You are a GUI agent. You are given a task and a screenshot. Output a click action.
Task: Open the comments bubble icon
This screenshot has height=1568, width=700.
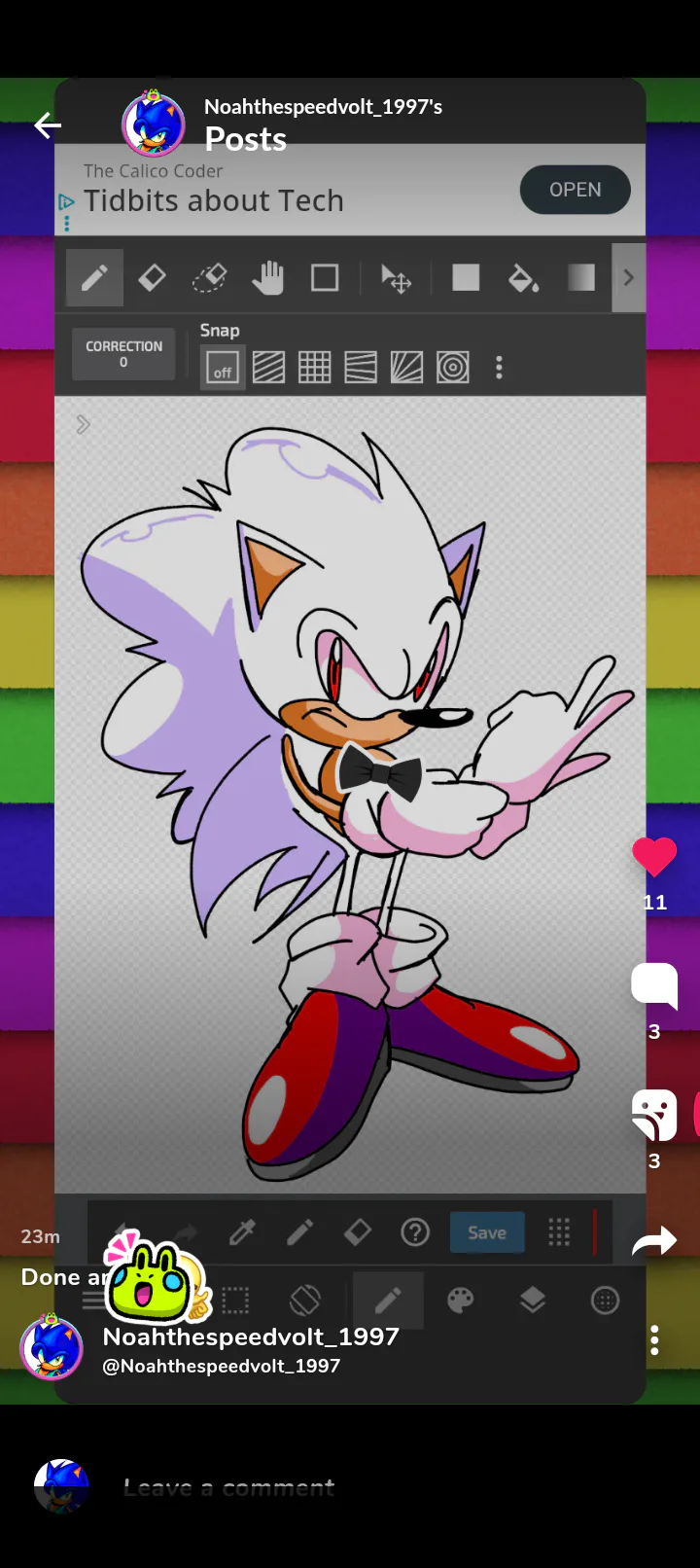click(654, 985)
